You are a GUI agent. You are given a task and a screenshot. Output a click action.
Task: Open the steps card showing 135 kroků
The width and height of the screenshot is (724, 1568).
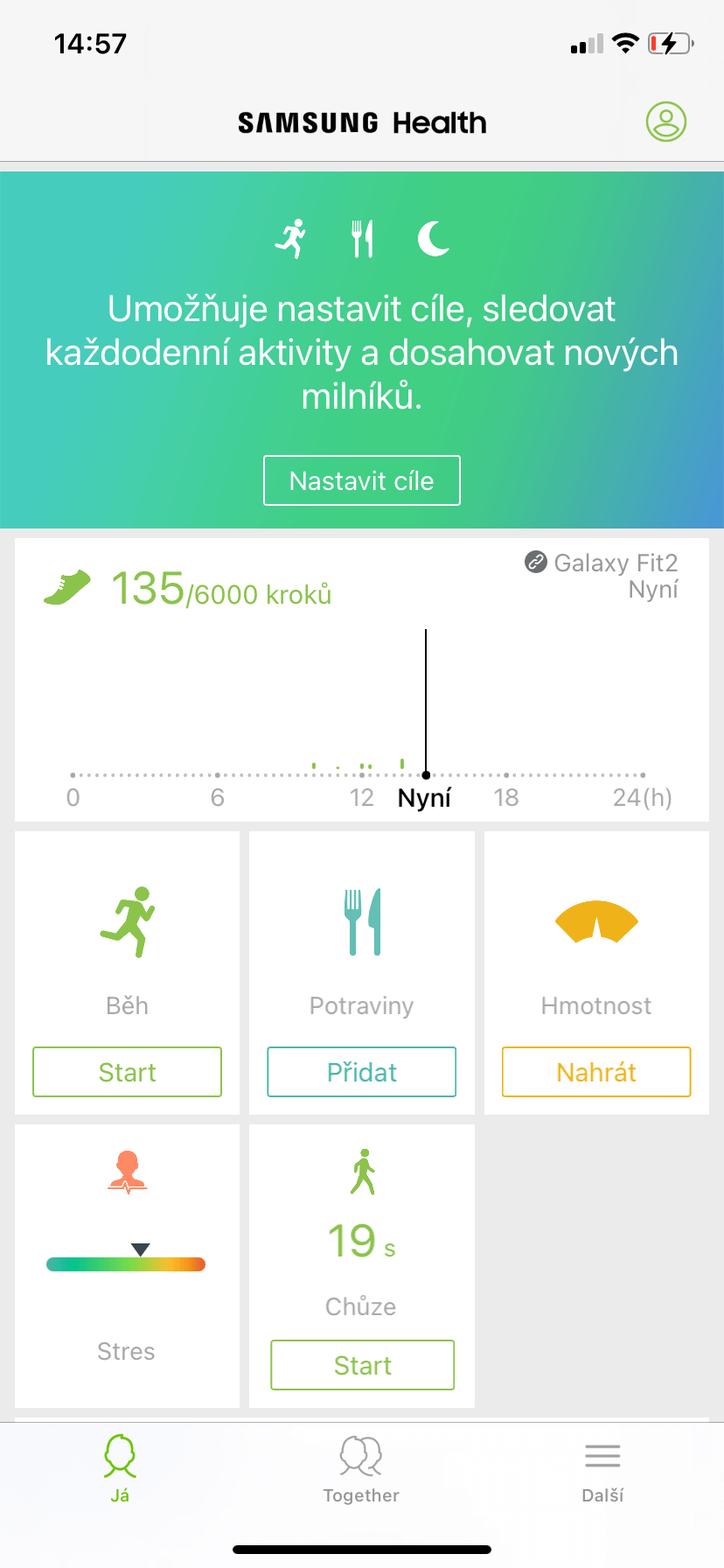pyautogui.click(x=362, y=680)
